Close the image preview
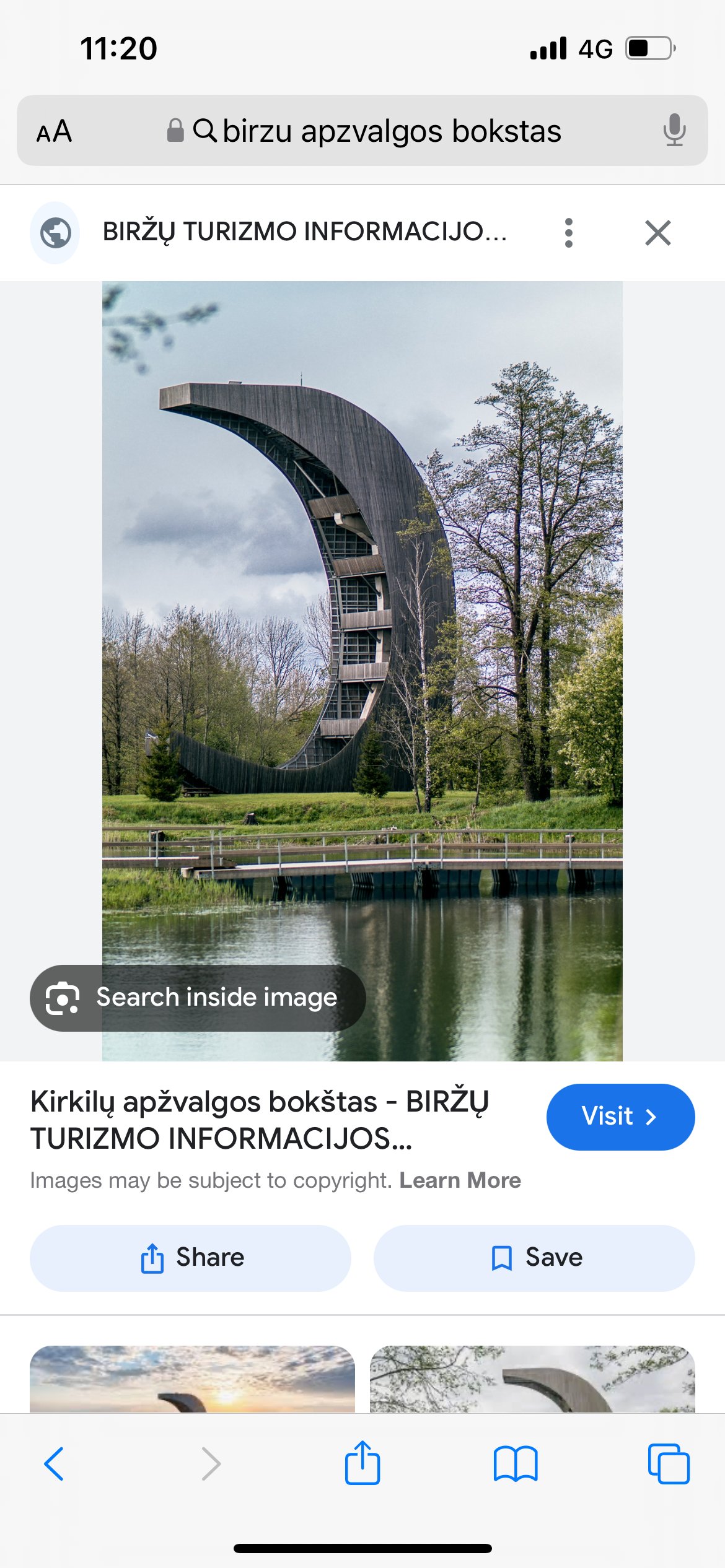This screenshot has width=725, height=1568. pyautogui.click(x=657, y=233)
